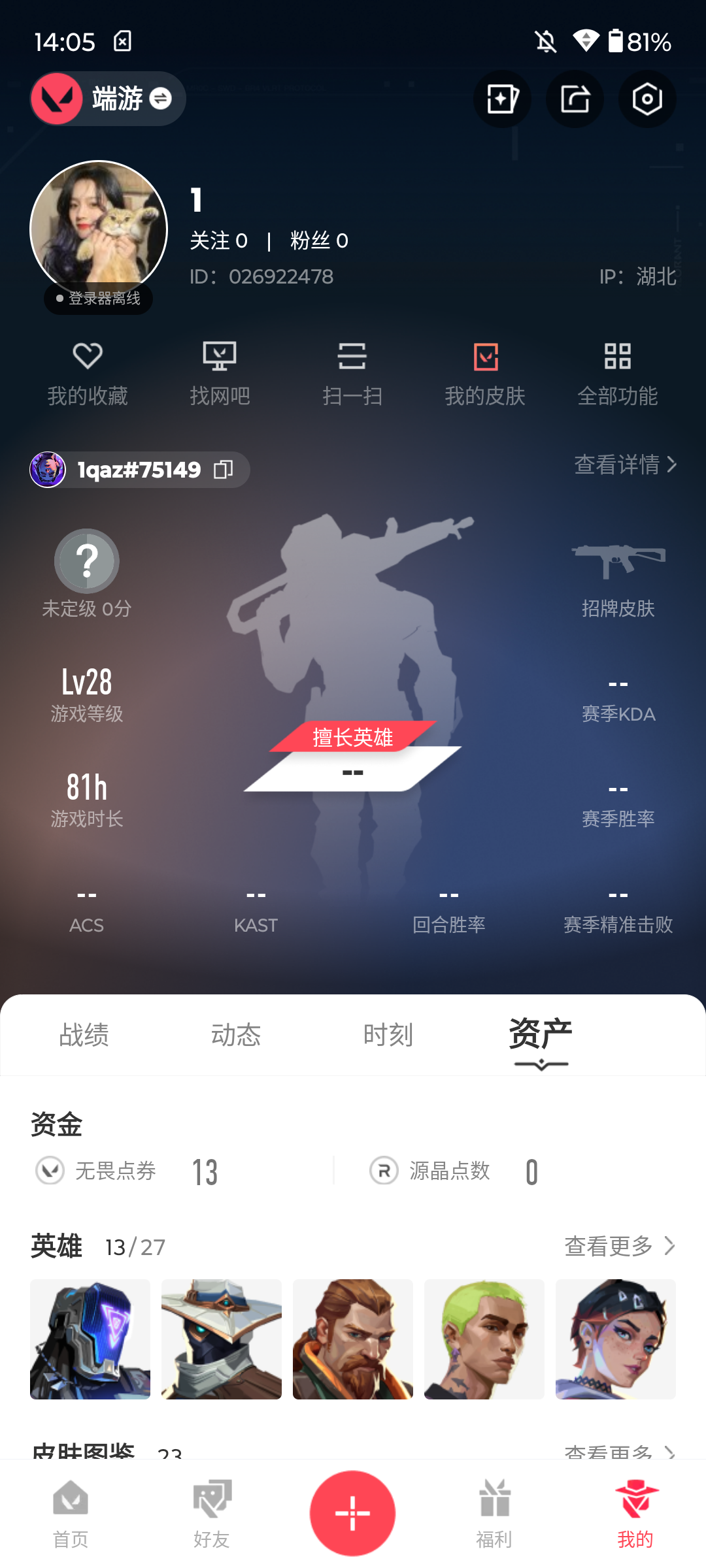The width and height of the screenshot is (706, 1568).
Task: Share this profile page
Action: (575, 99)
